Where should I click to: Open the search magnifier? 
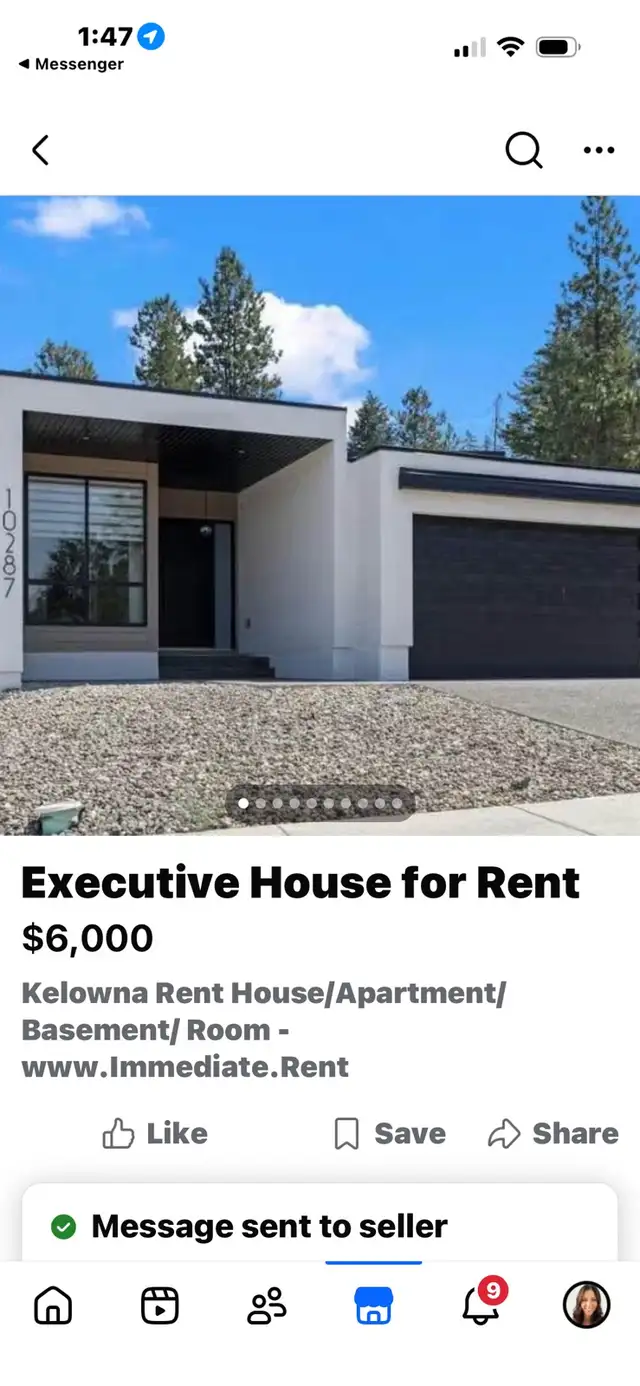point(523,151)
